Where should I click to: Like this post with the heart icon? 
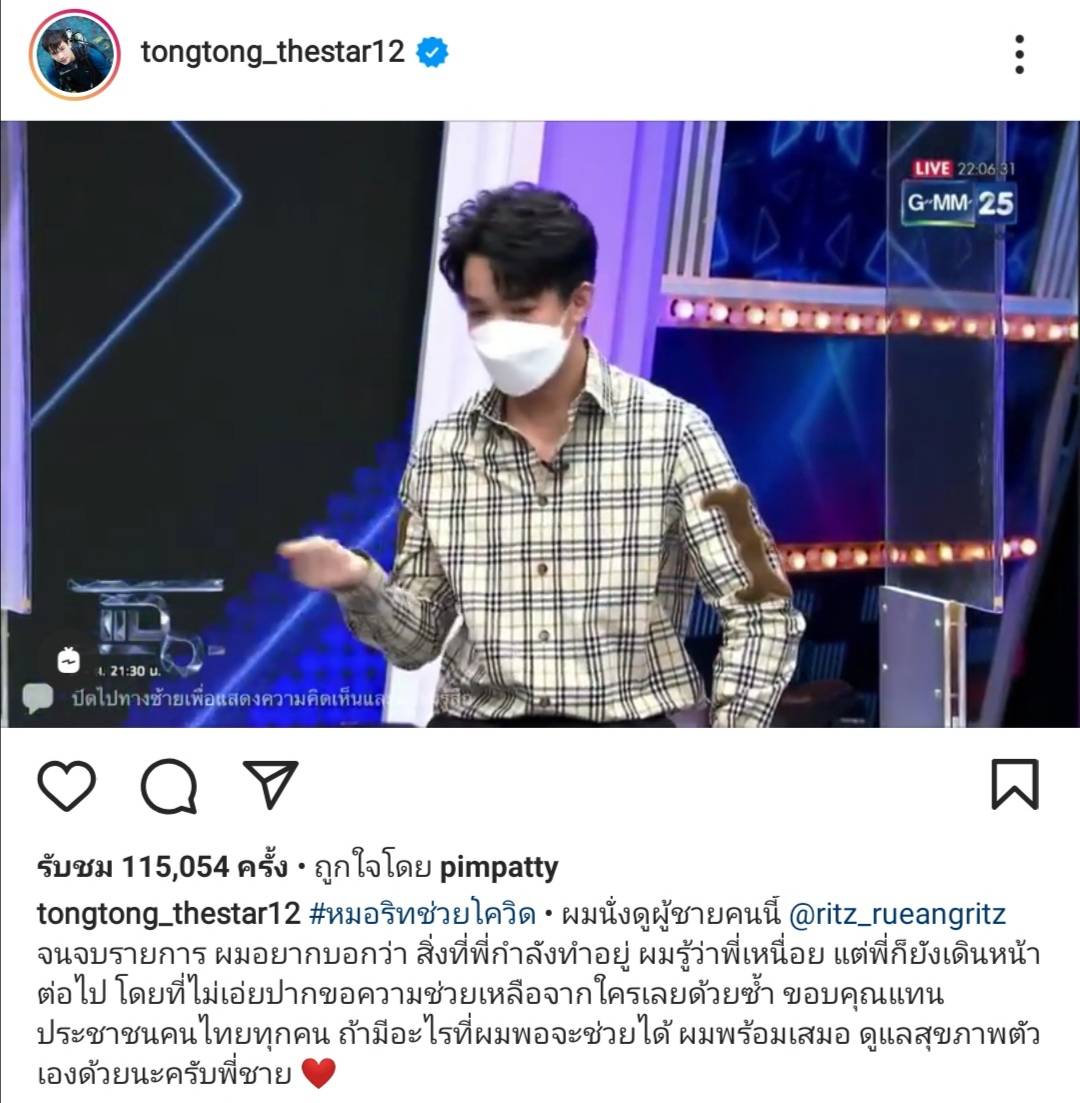click(67, 785)
